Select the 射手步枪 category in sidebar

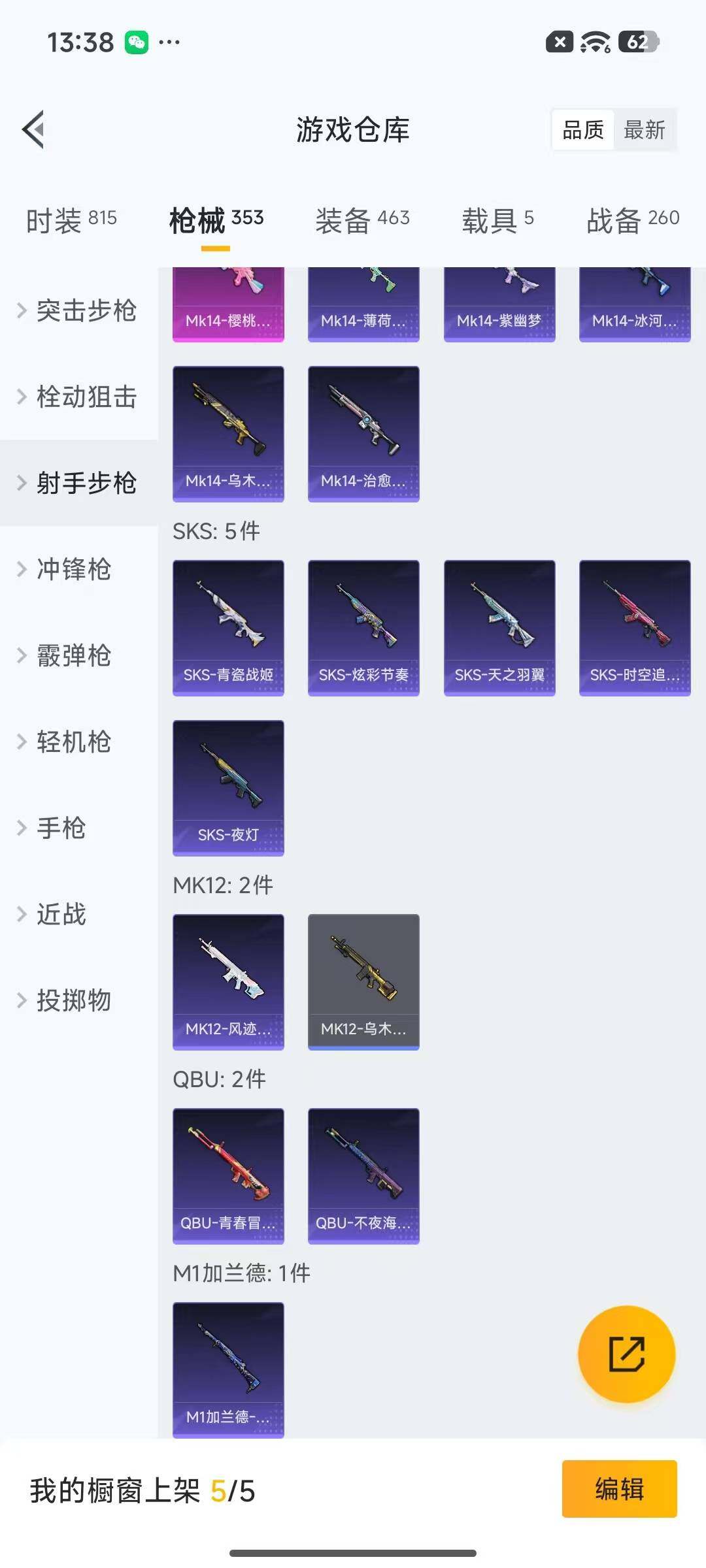85,483
